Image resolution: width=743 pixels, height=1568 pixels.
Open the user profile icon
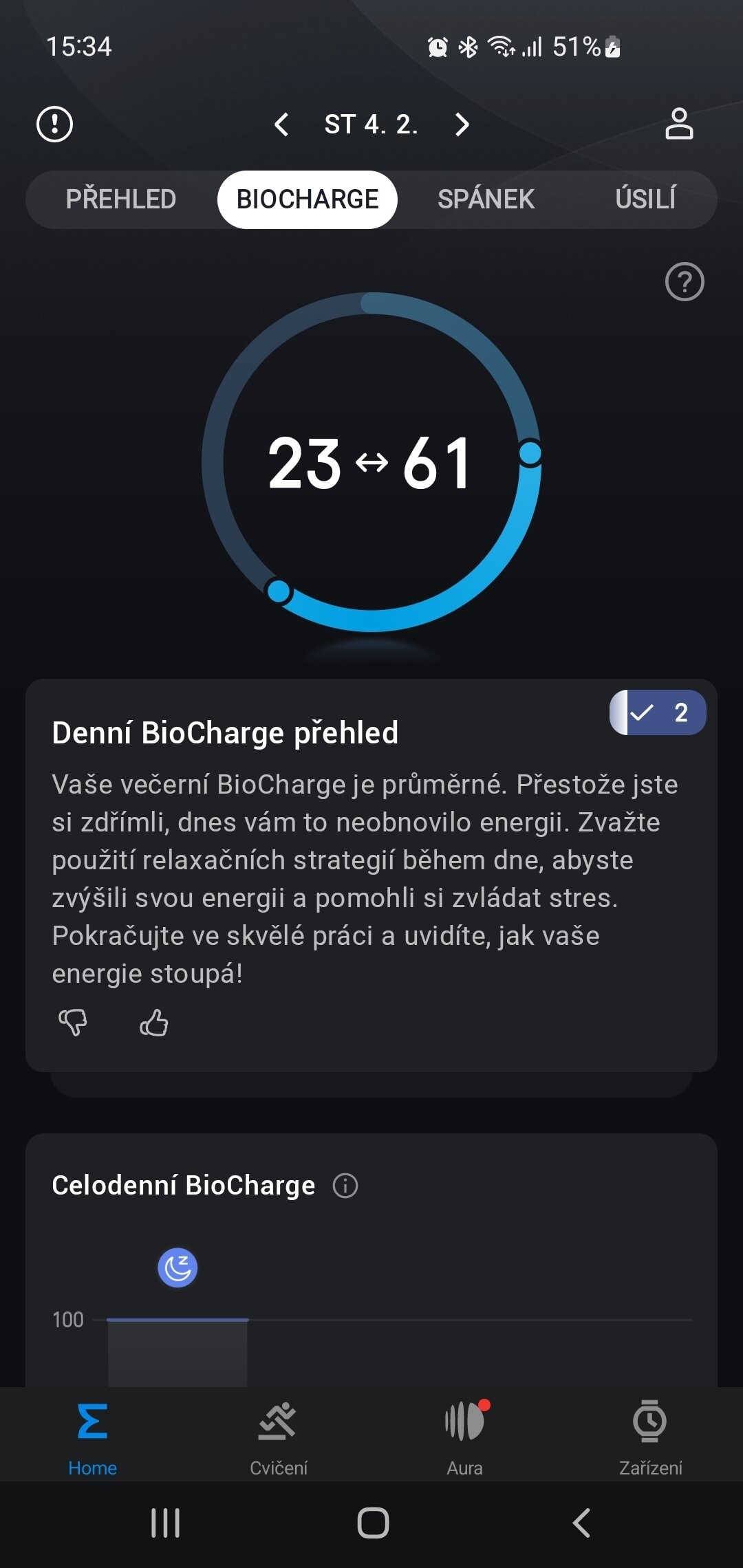click(x=679, y=124)
